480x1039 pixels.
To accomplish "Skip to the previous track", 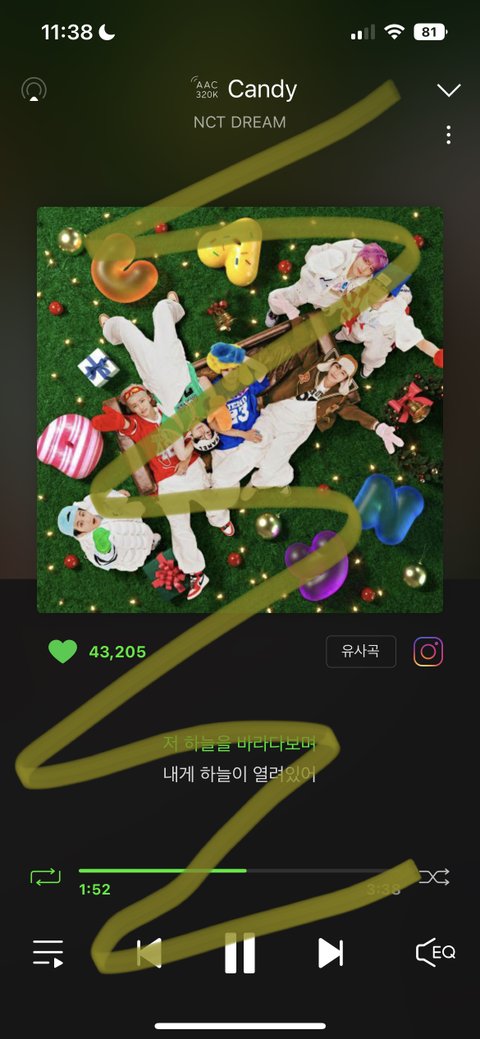I will [x=149, y=953].
